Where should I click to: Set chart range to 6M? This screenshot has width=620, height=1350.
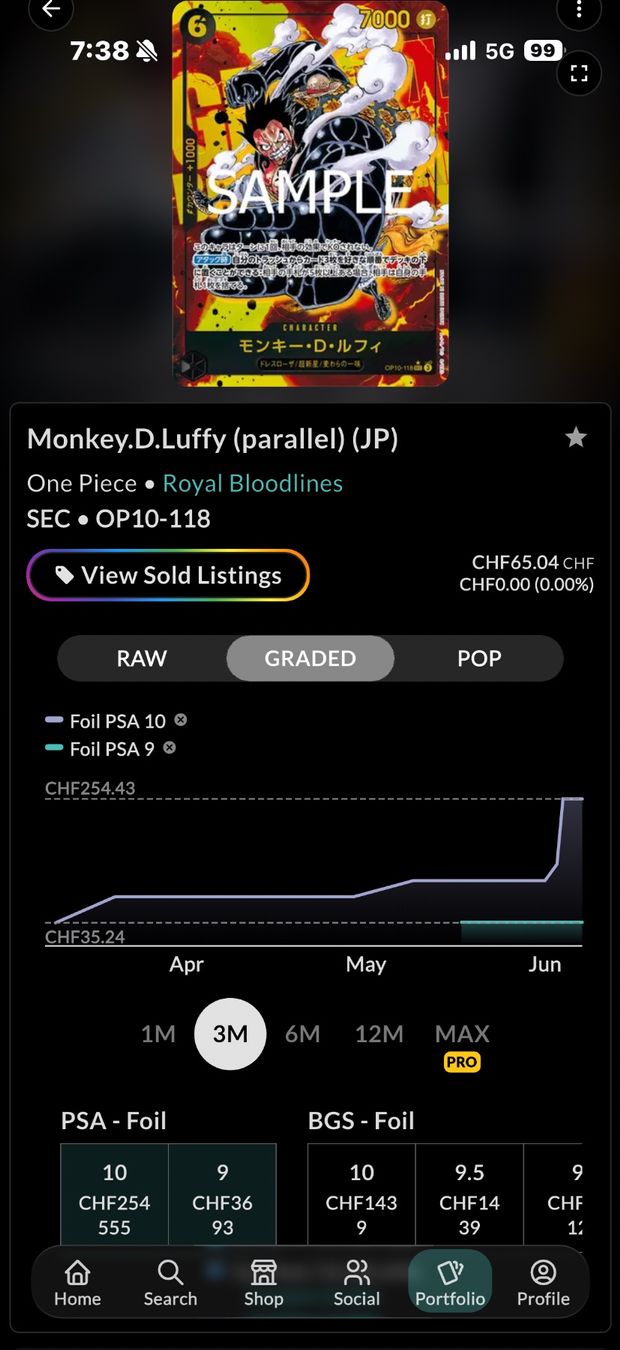point(303,1034)
